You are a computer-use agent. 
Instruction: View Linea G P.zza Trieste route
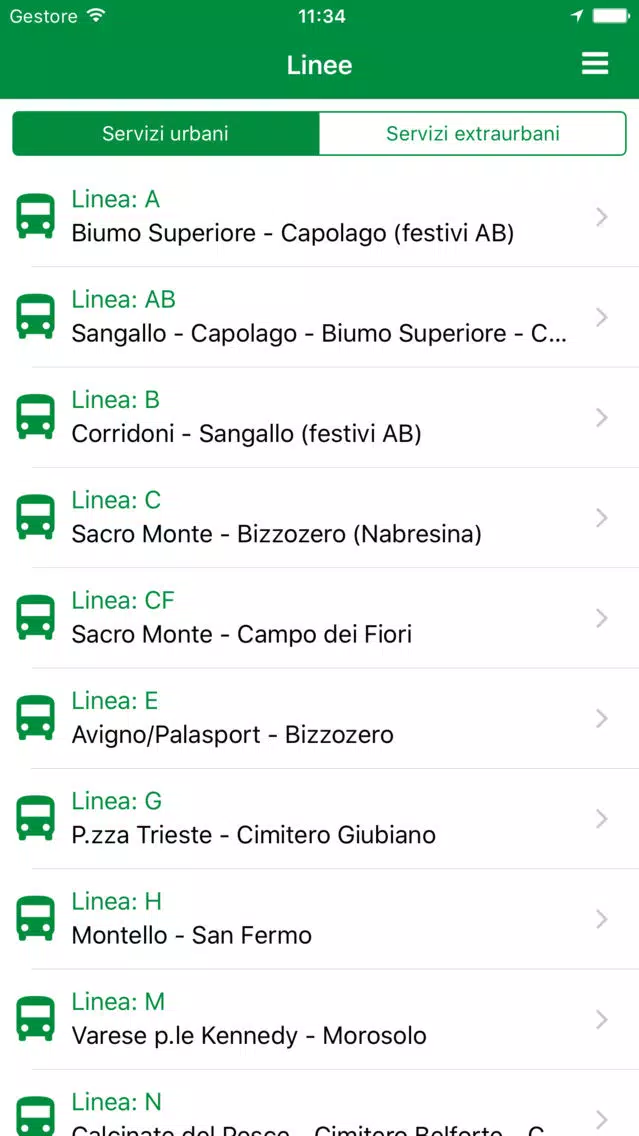320,819
